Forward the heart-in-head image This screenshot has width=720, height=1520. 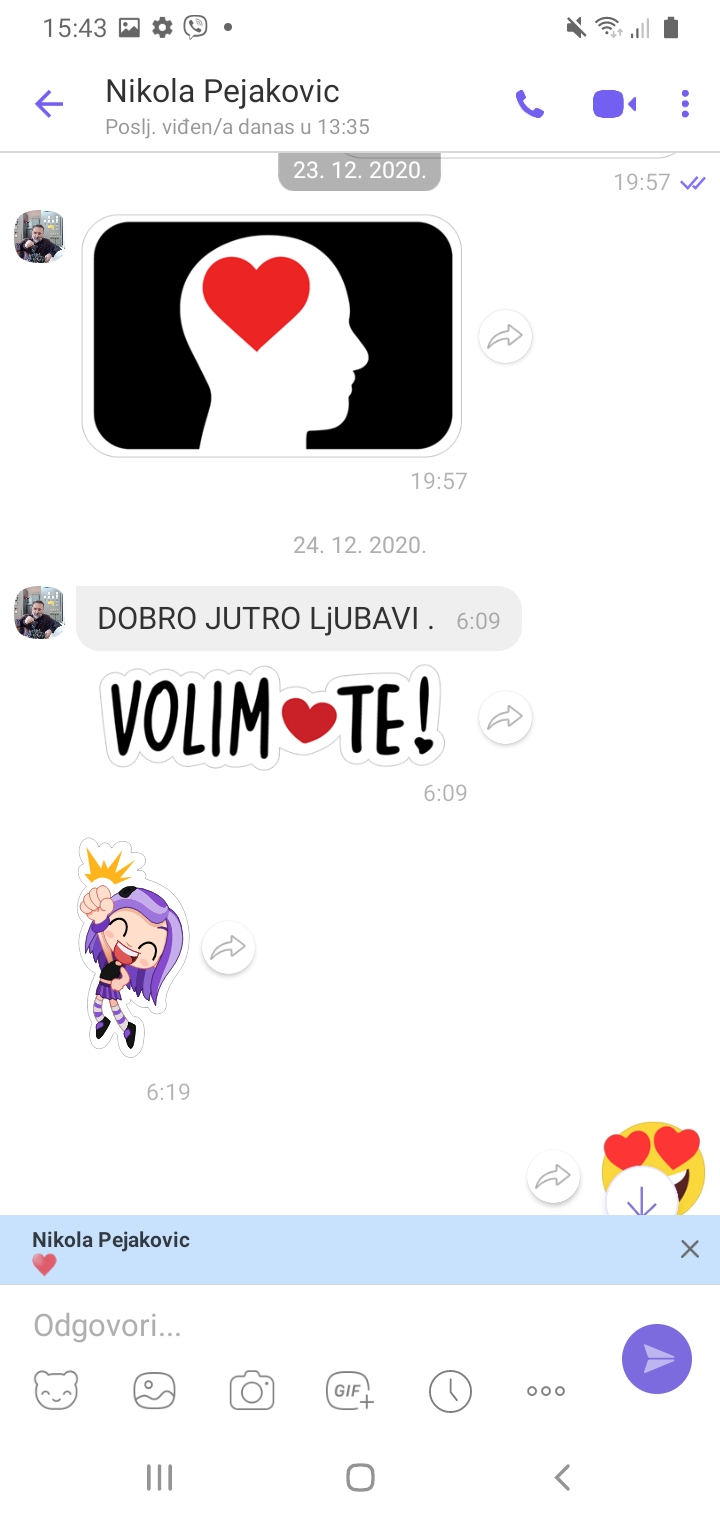click(x=505, y=337)
